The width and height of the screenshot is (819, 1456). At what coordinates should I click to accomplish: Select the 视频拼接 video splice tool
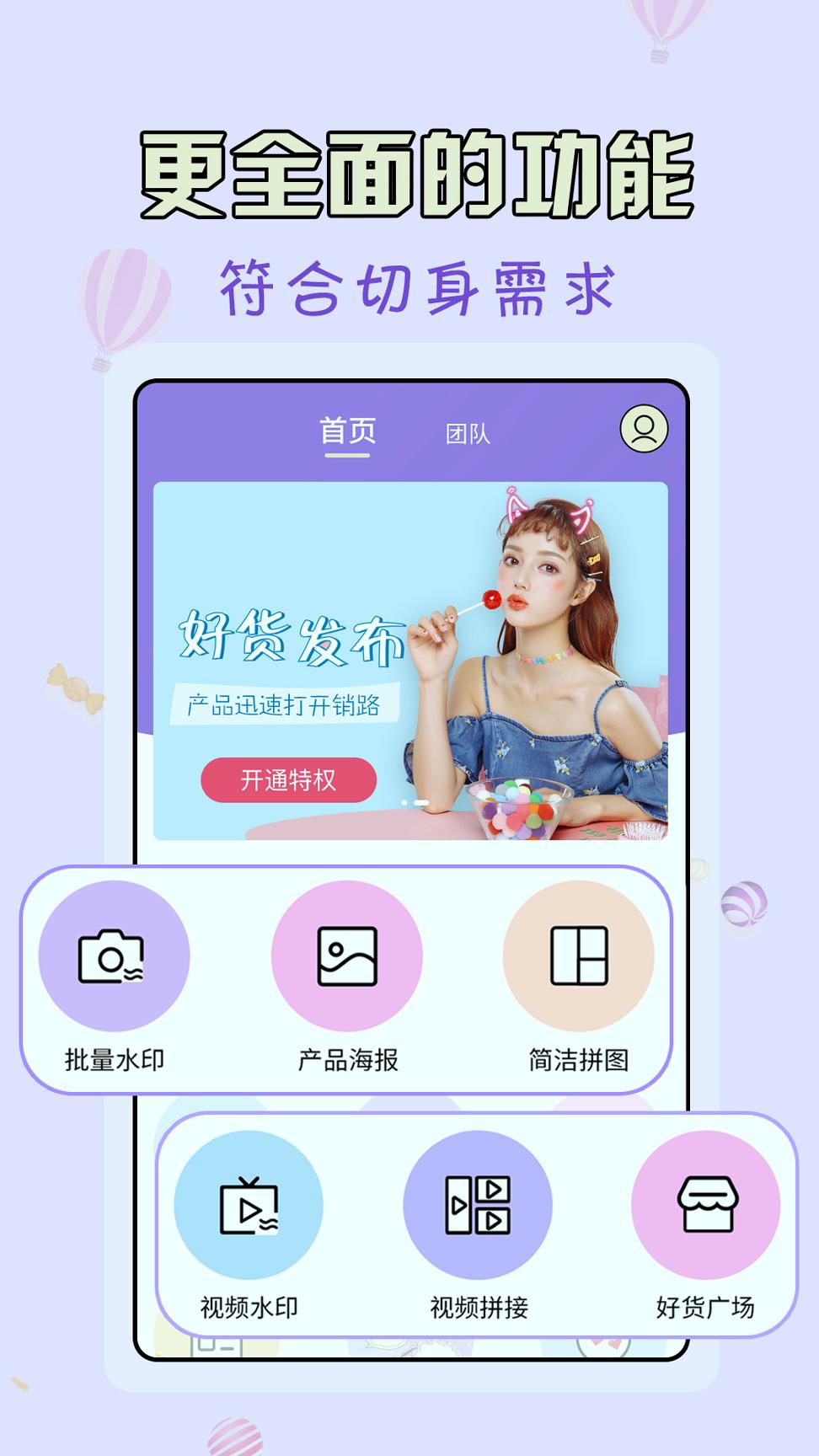tap(478, 1207)
